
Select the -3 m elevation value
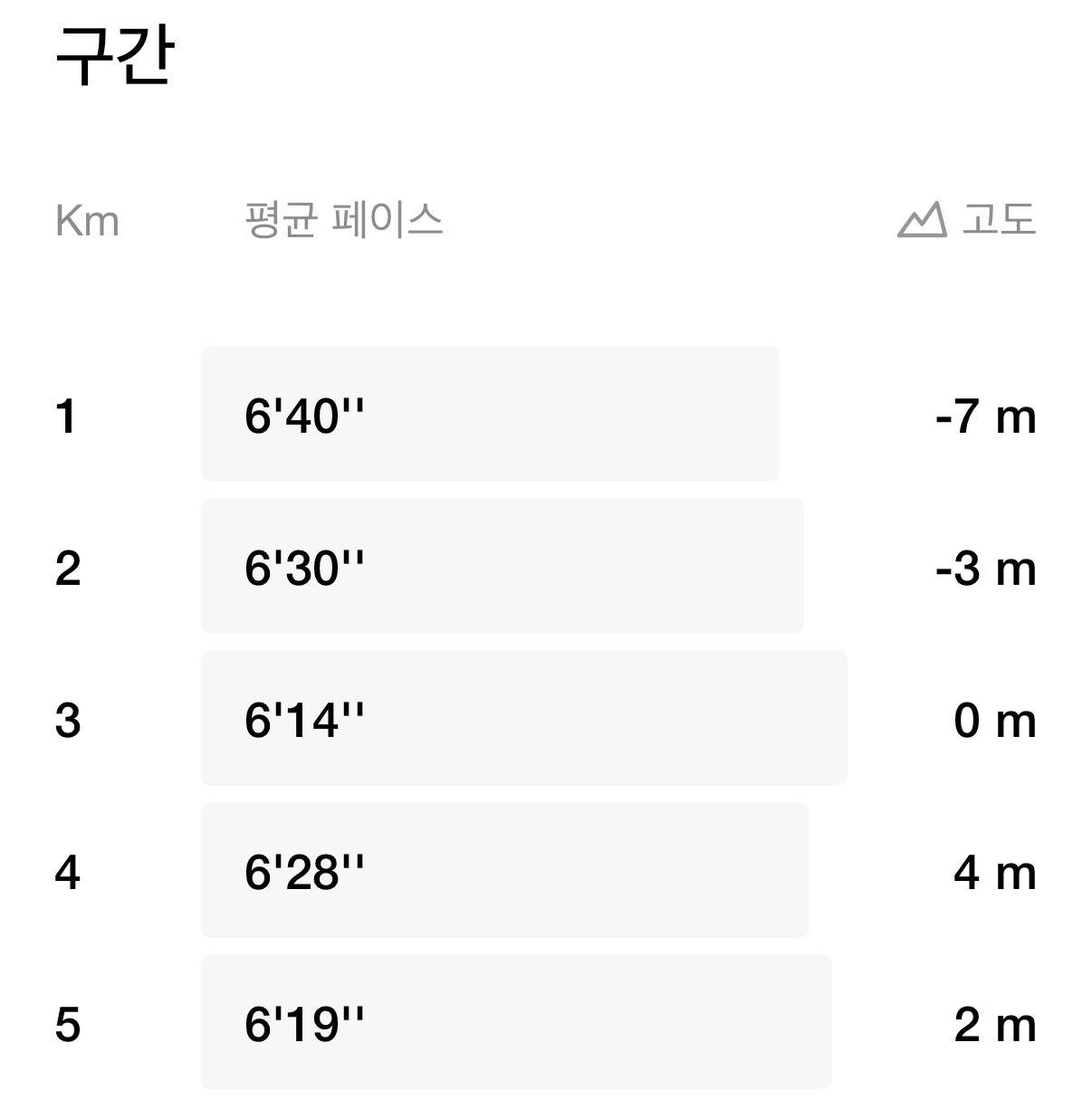(x=987, y=569)
